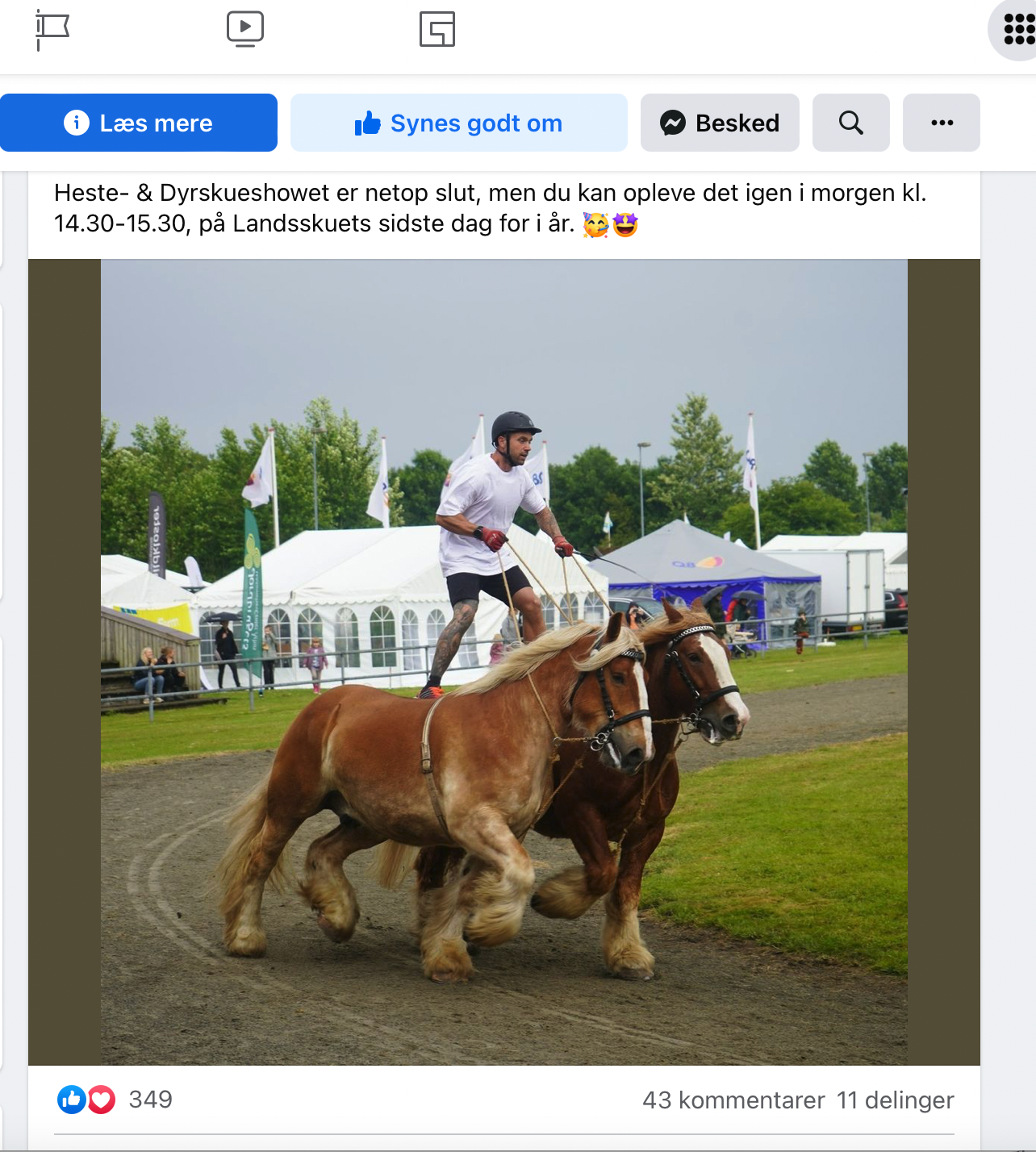Tap the Læs mere button

coord(139,123)
